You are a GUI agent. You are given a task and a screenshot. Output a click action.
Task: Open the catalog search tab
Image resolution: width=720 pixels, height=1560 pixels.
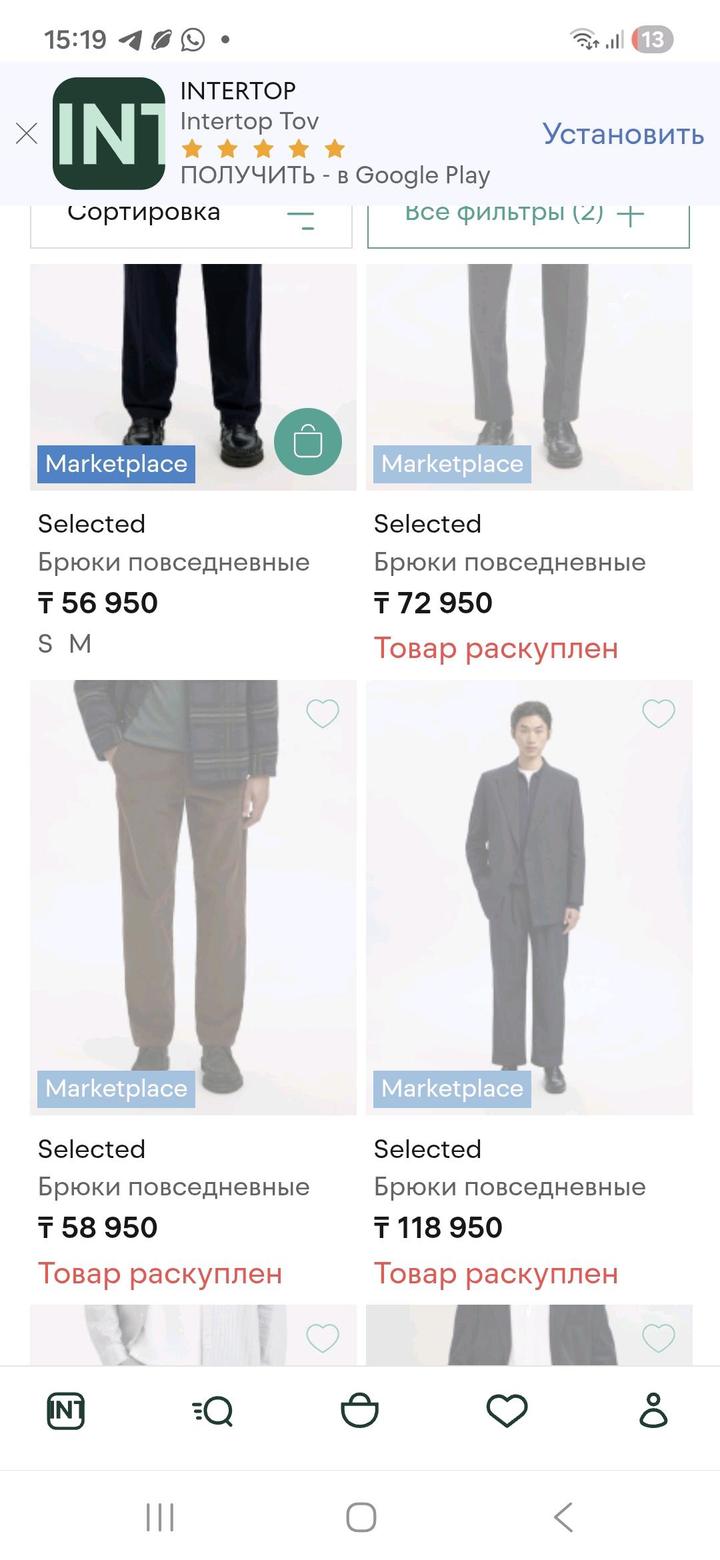click(213, 1411)
